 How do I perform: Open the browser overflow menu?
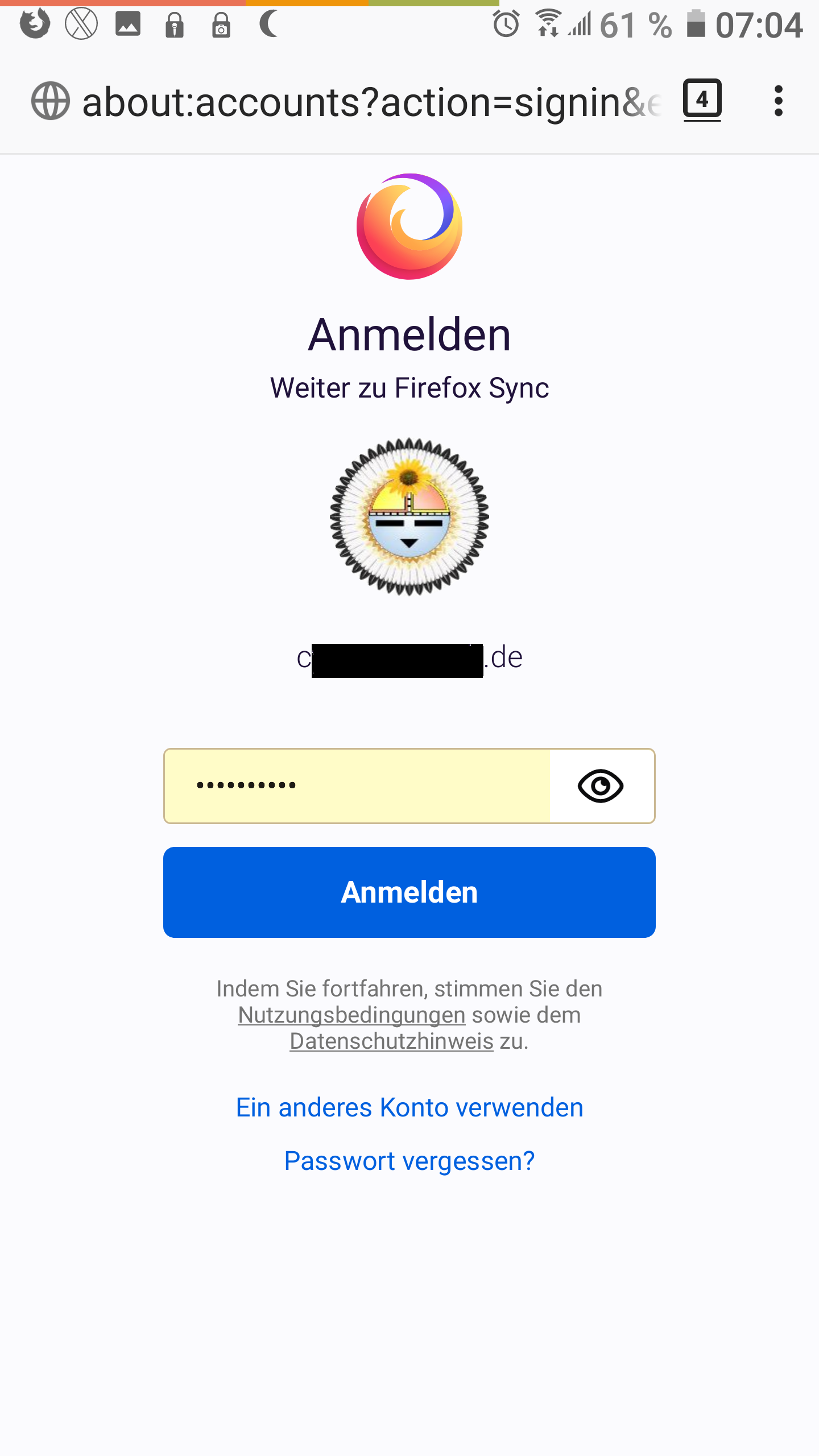click(x=779, y=101)
